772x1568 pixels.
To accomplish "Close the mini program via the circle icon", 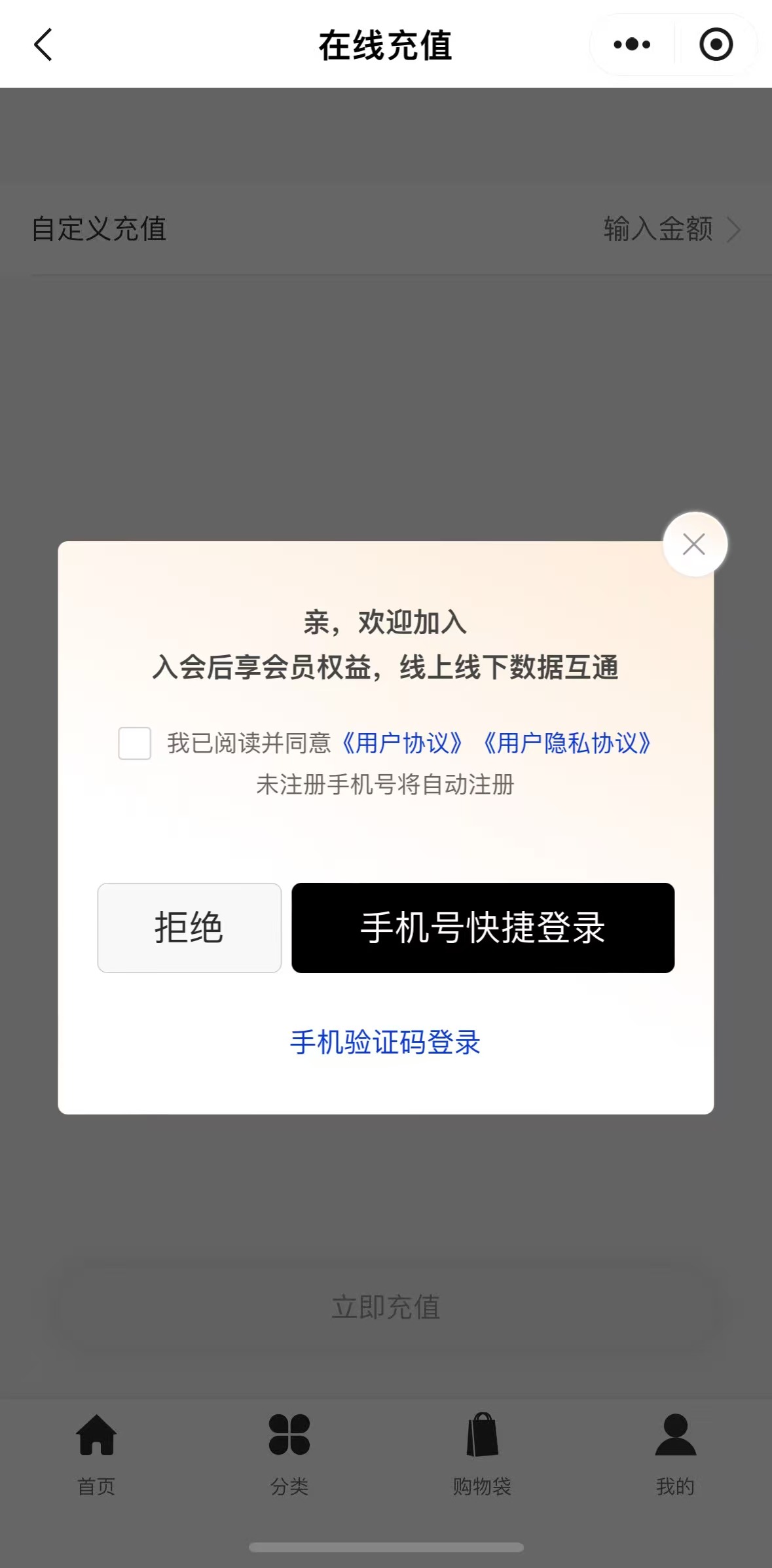I will [x=716, y=45].
